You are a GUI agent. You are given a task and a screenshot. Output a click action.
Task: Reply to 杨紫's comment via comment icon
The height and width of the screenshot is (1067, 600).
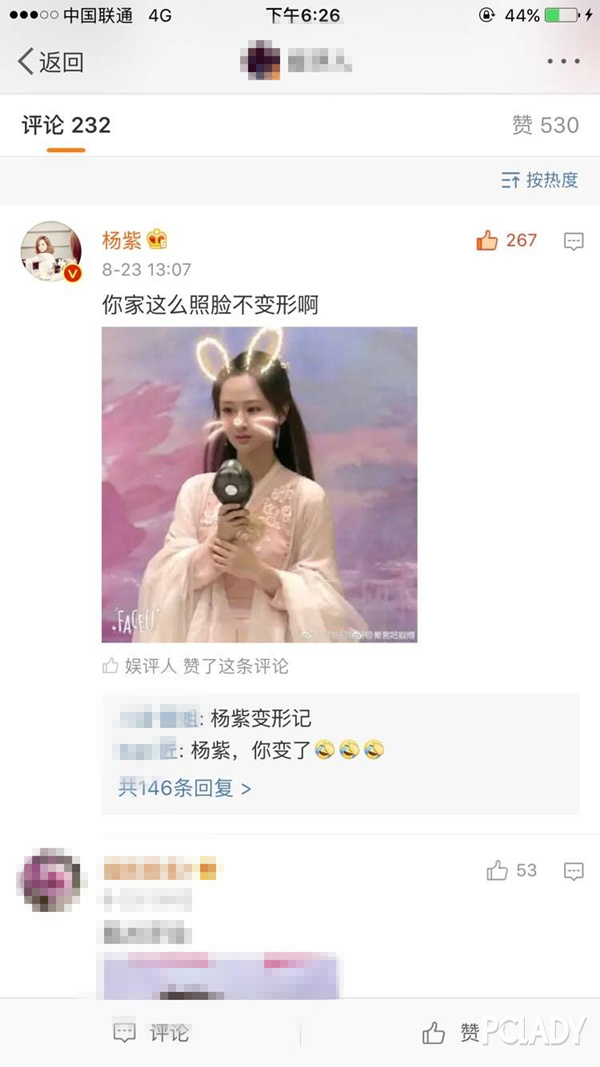(573, 241)
